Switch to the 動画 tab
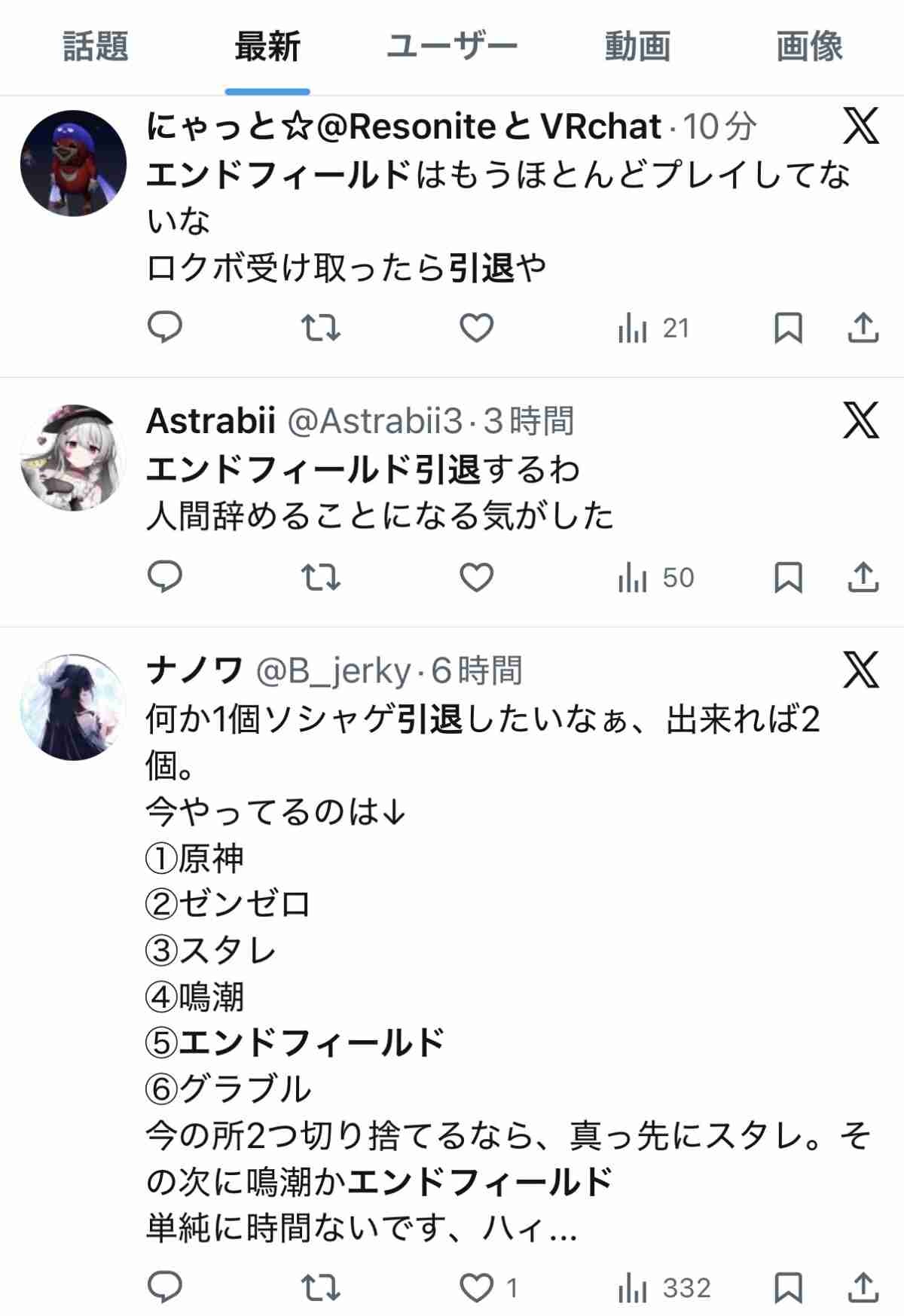 coord(637,47)
